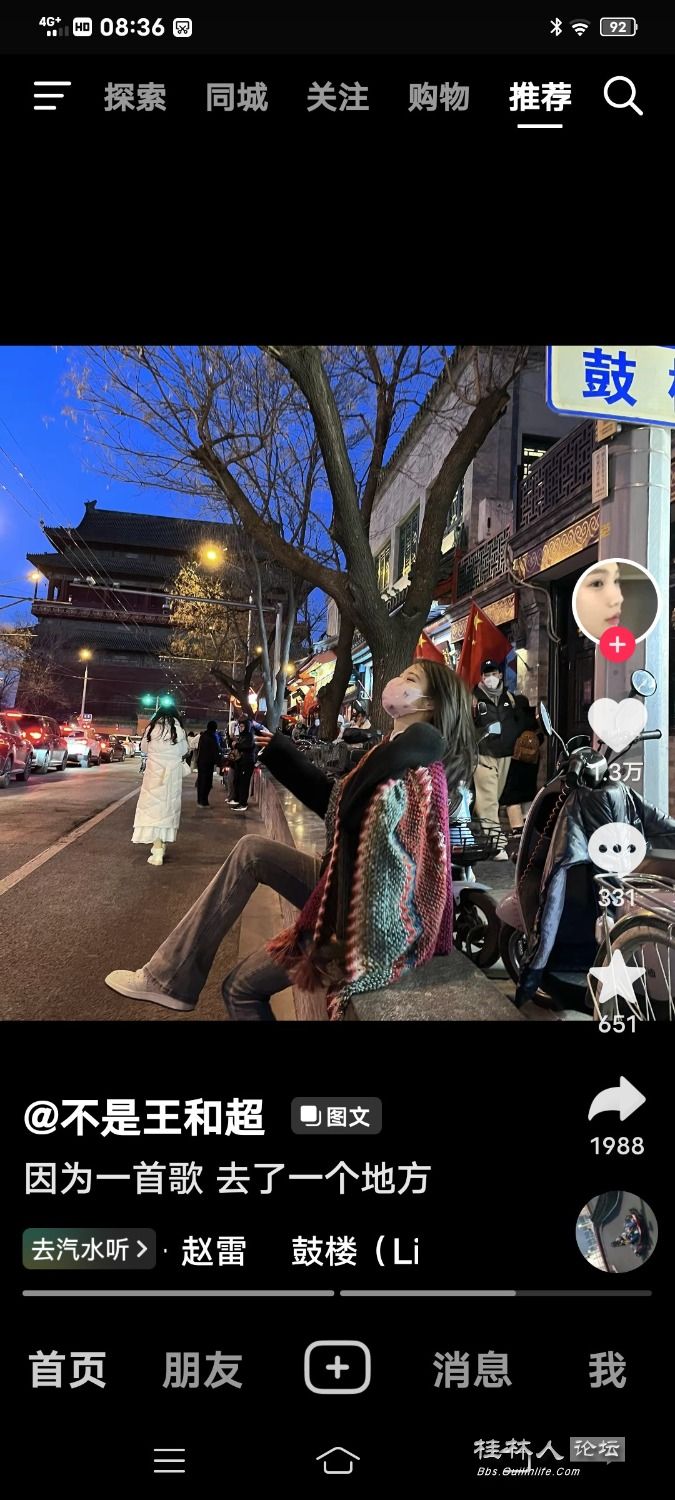The height and width of the screenshot is (1500, 675).
Task: Go to the 我 profile tab
Action: [x=607, y=1369]
